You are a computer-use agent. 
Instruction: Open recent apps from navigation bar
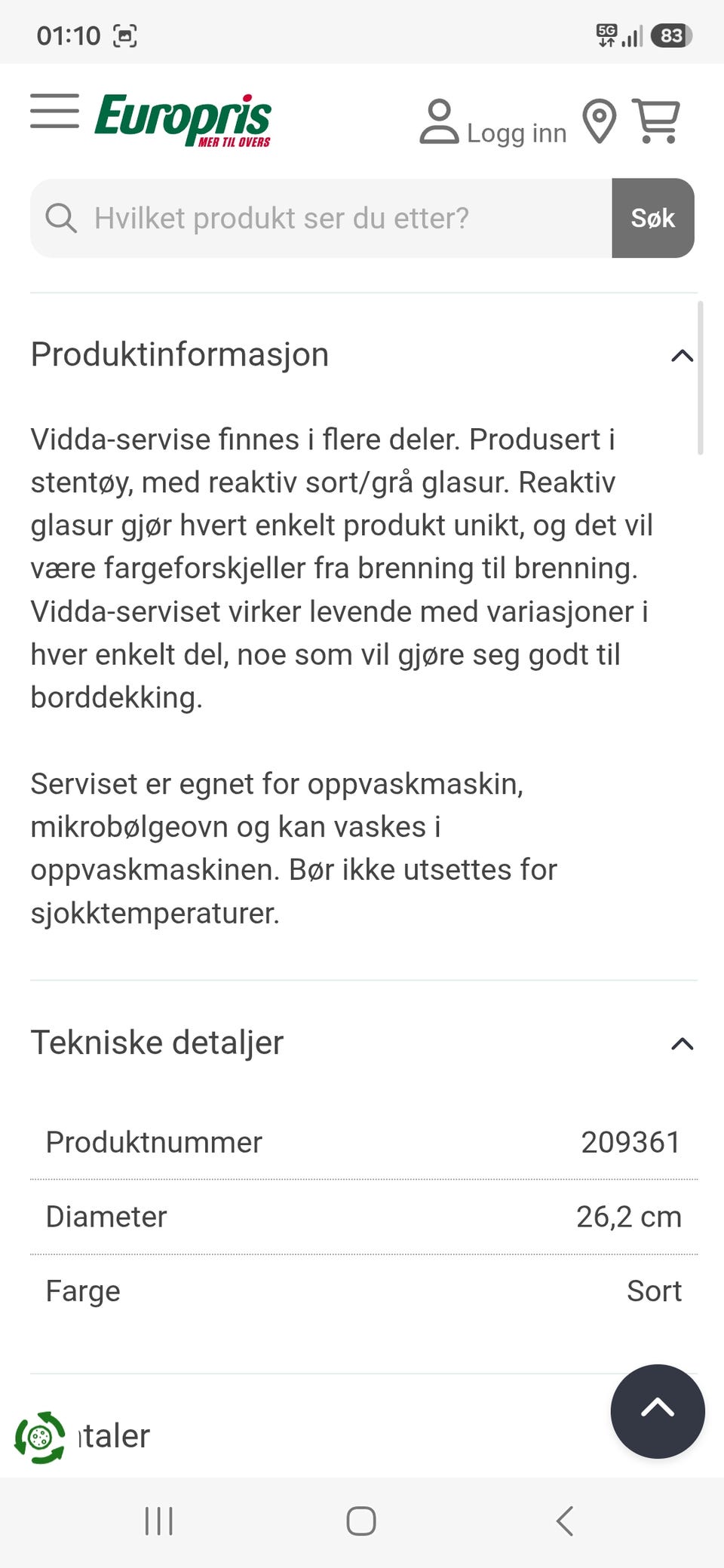tap(159, 1521)
